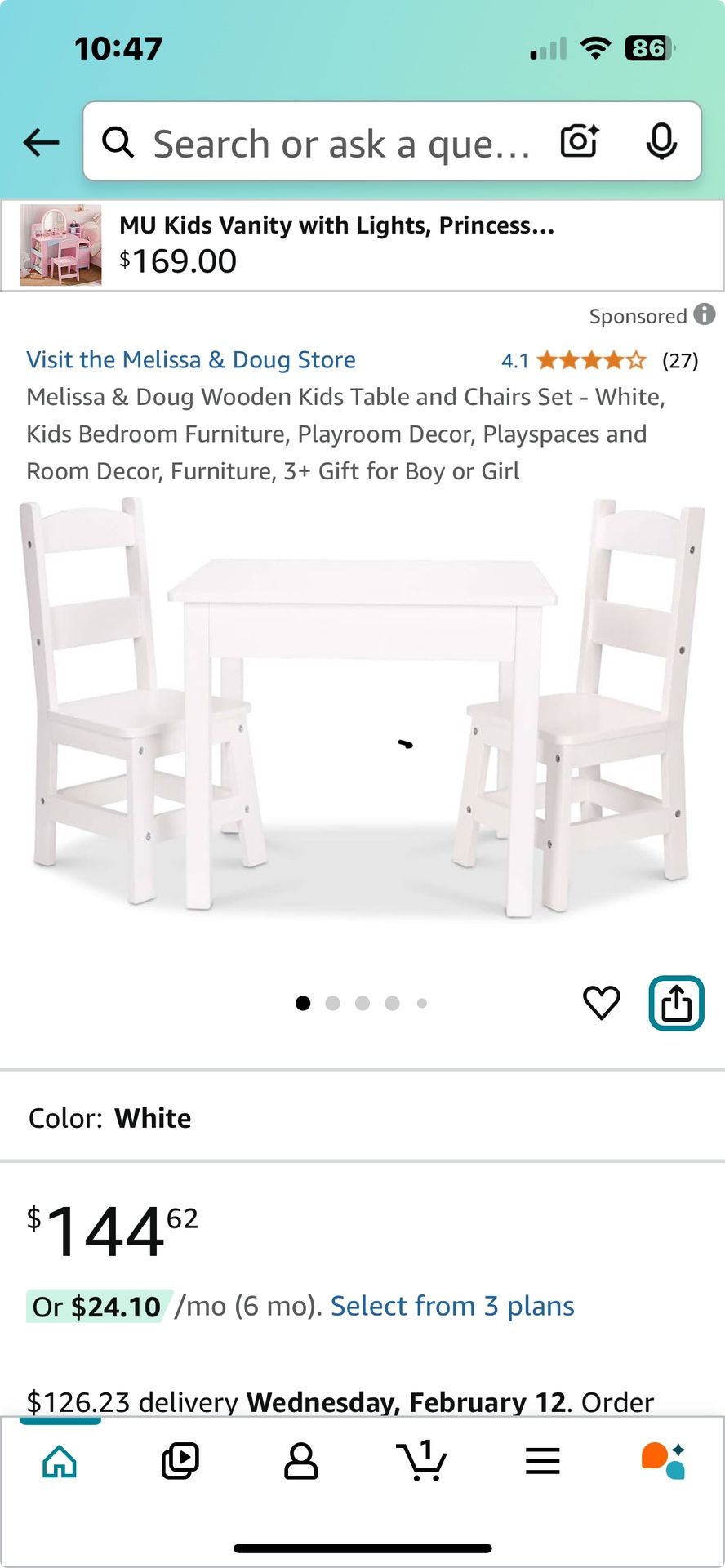Start voice search with the microphone
Viewport: 725px width, 1568px height.
[661, 142]
